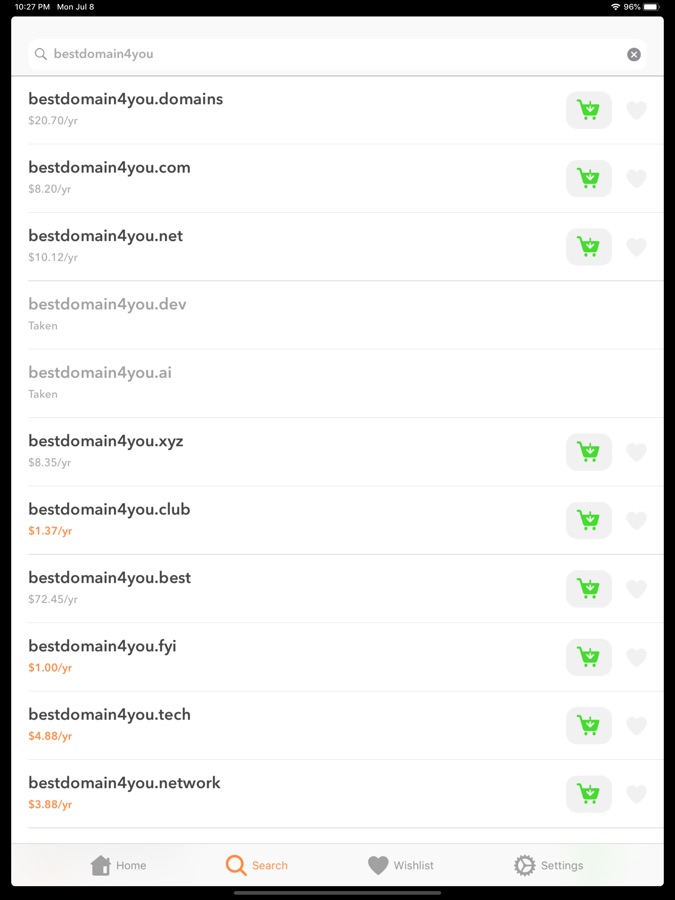Add bestdomain4you.tech to cart
675x900 pixels.
pos(589,725)
